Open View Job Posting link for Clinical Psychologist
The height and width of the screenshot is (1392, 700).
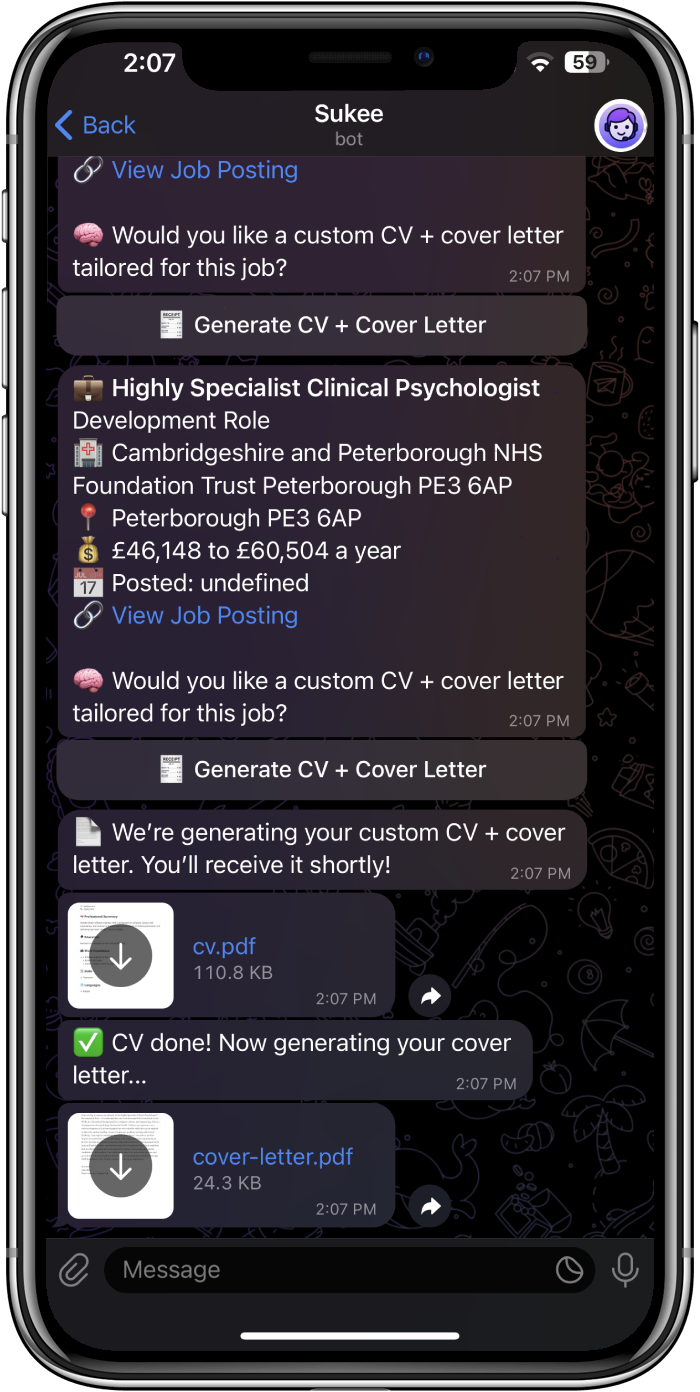tap(204, 615)
